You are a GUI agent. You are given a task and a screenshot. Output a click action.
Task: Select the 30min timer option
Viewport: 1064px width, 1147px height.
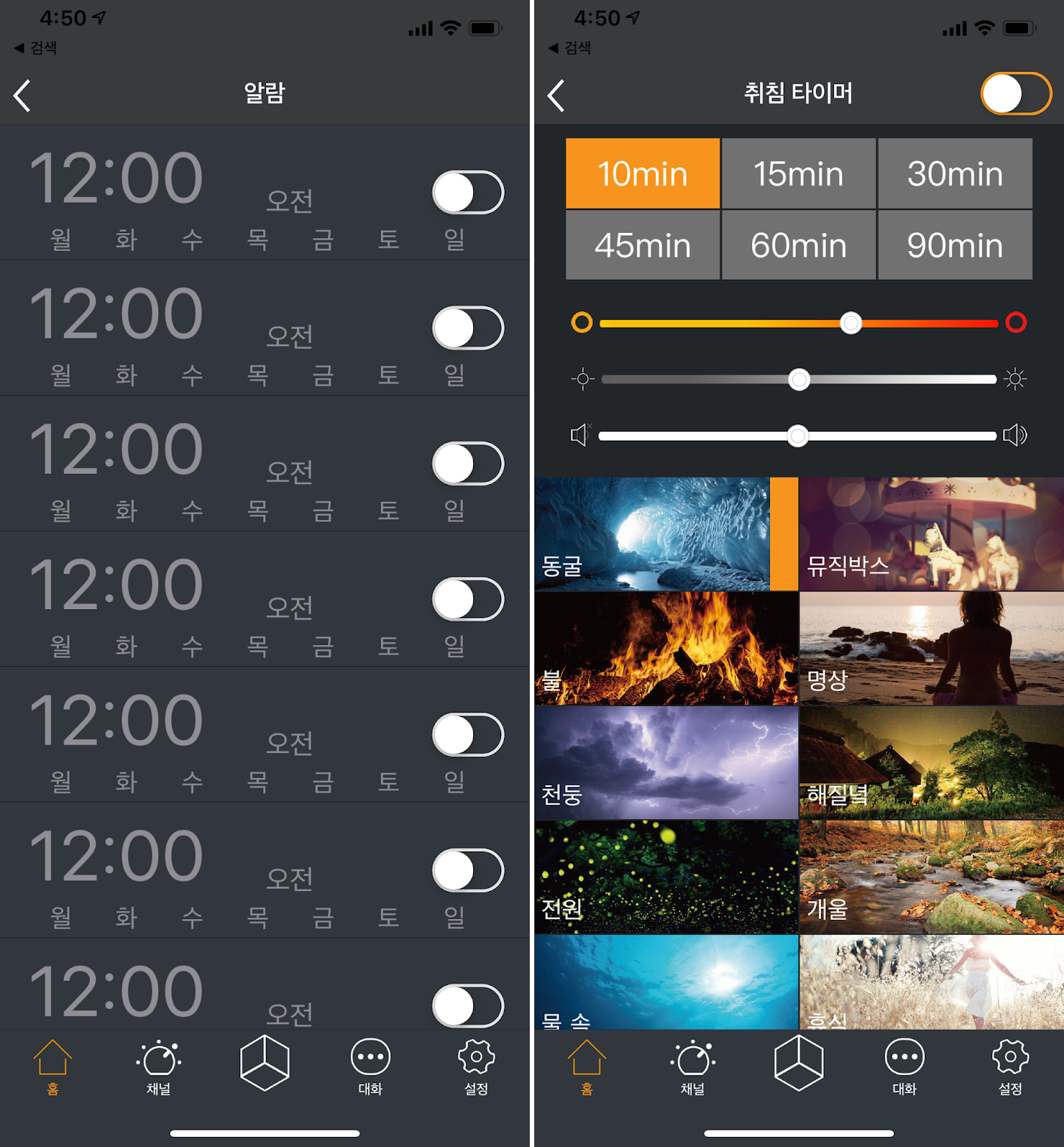(x=954, y=174)
